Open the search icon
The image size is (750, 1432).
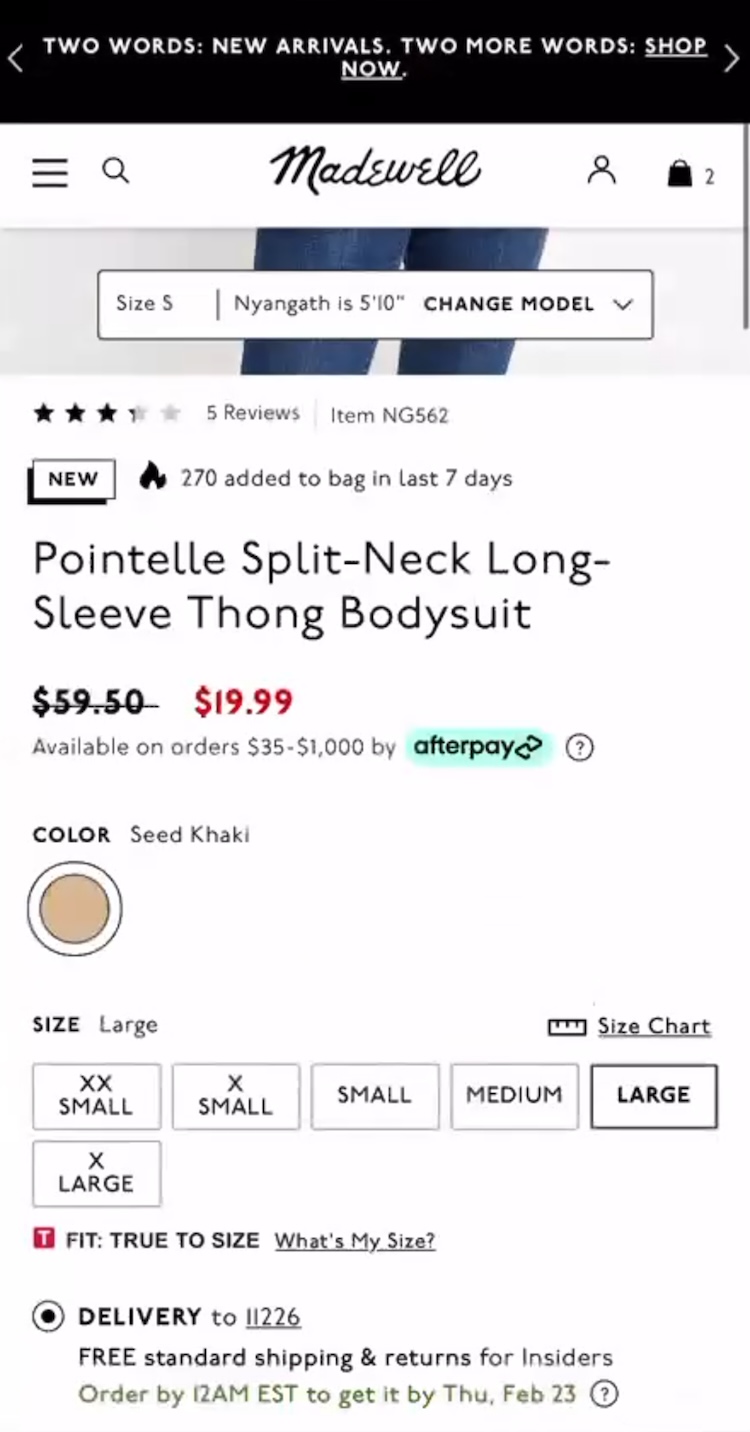click(116, 171)
